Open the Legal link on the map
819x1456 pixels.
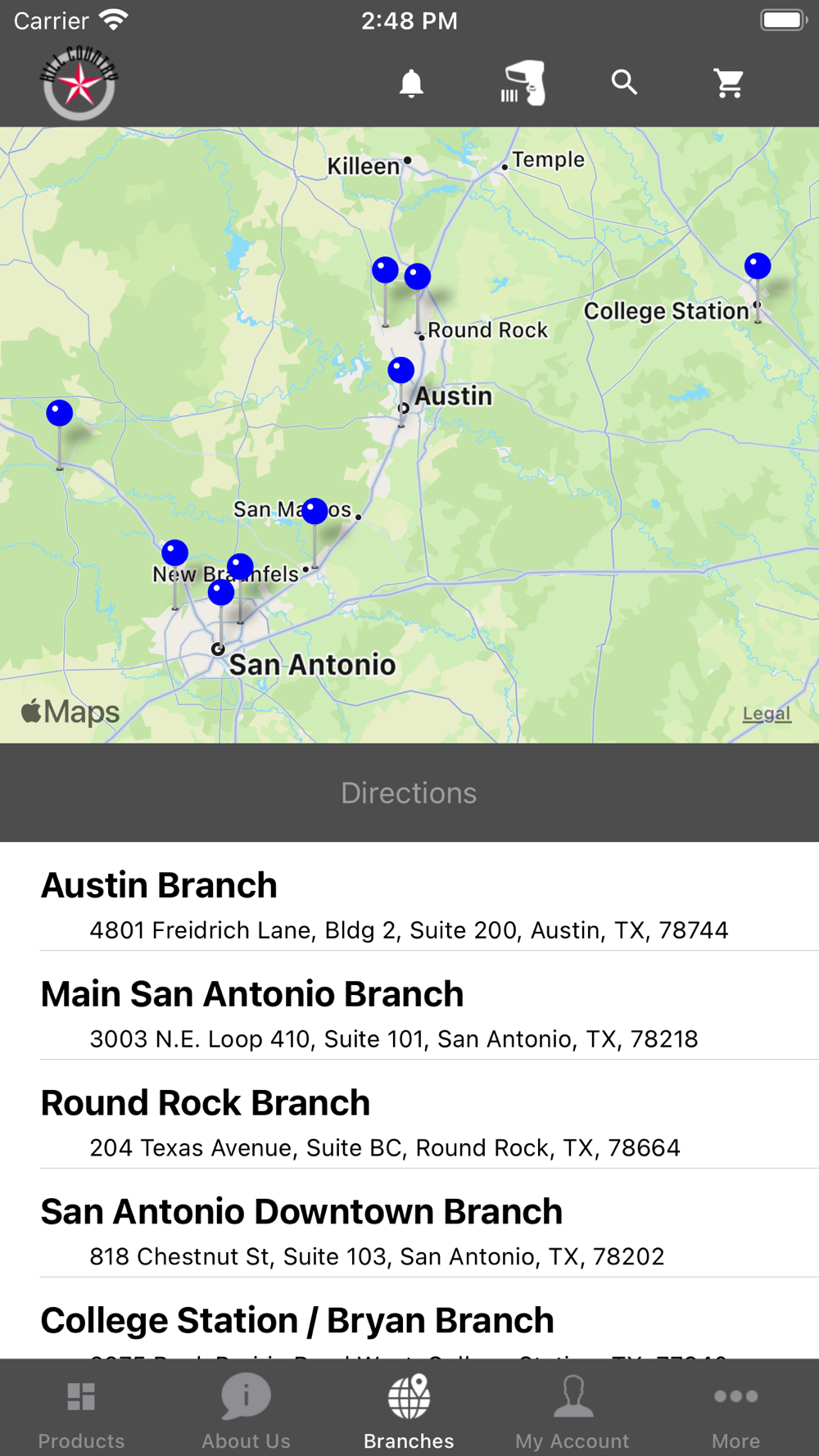[767, 713]
